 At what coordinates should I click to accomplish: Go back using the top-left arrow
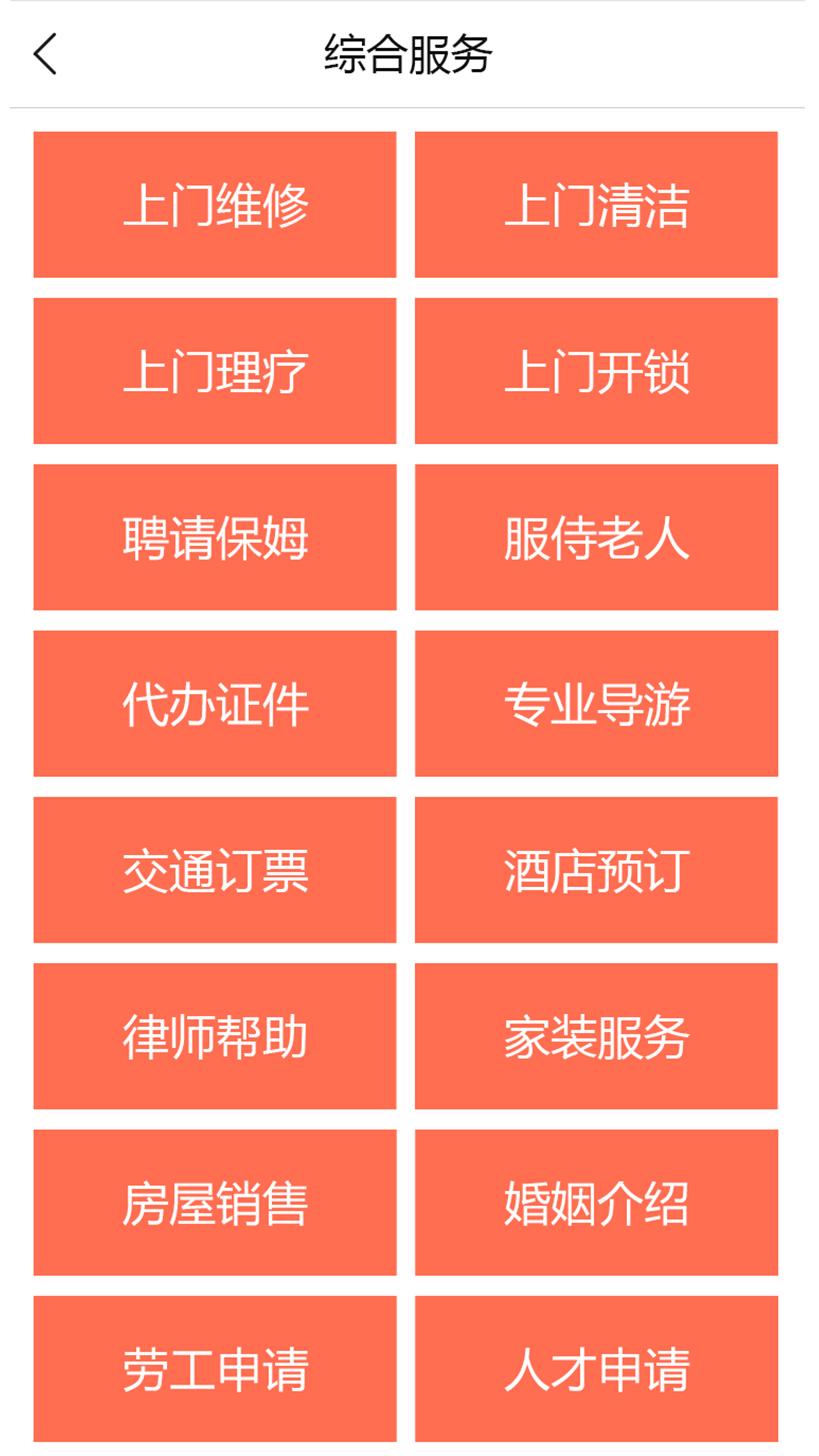[45, 53]
